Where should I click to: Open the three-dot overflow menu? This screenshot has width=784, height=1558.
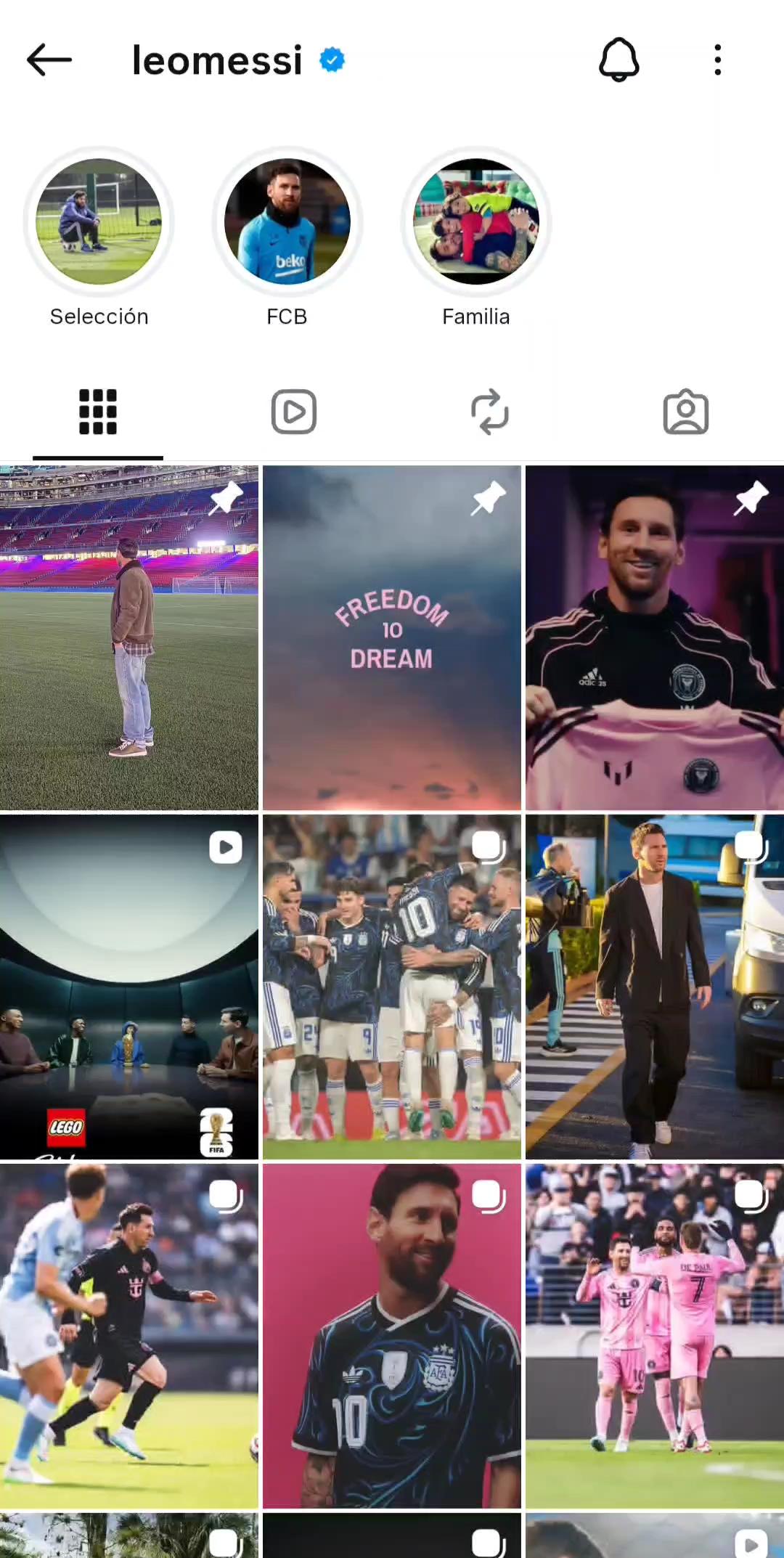coord(717,60)
